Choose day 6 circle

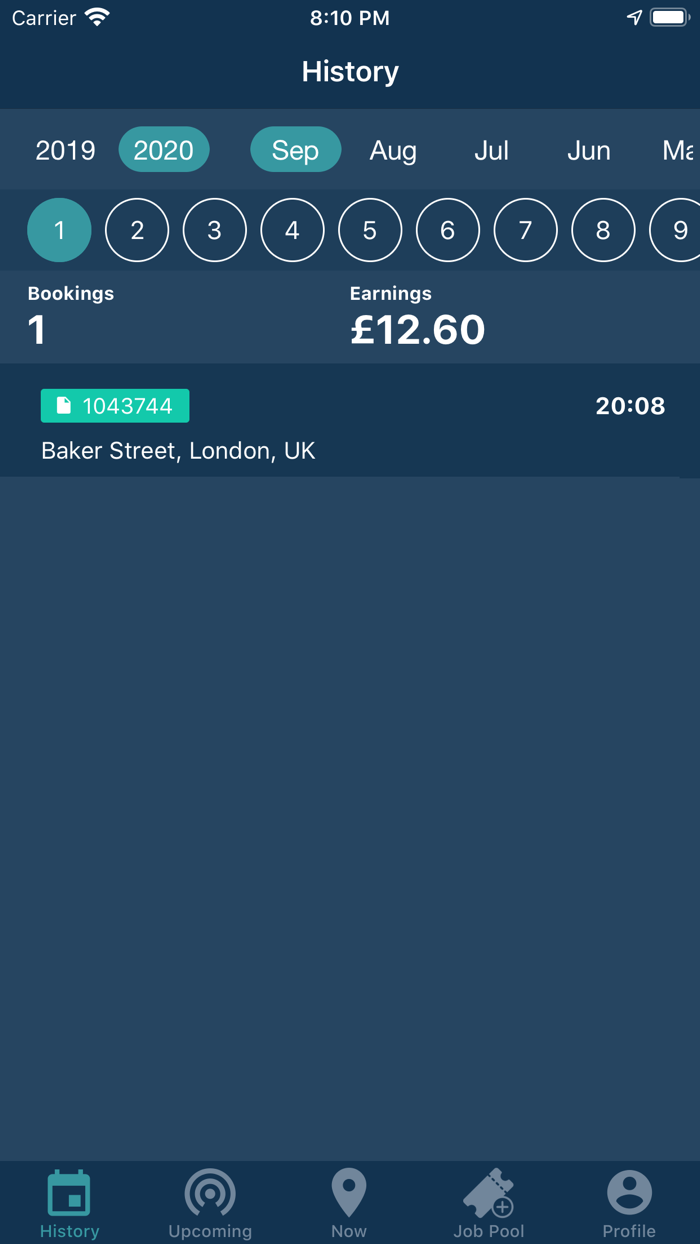pos(447,230)
